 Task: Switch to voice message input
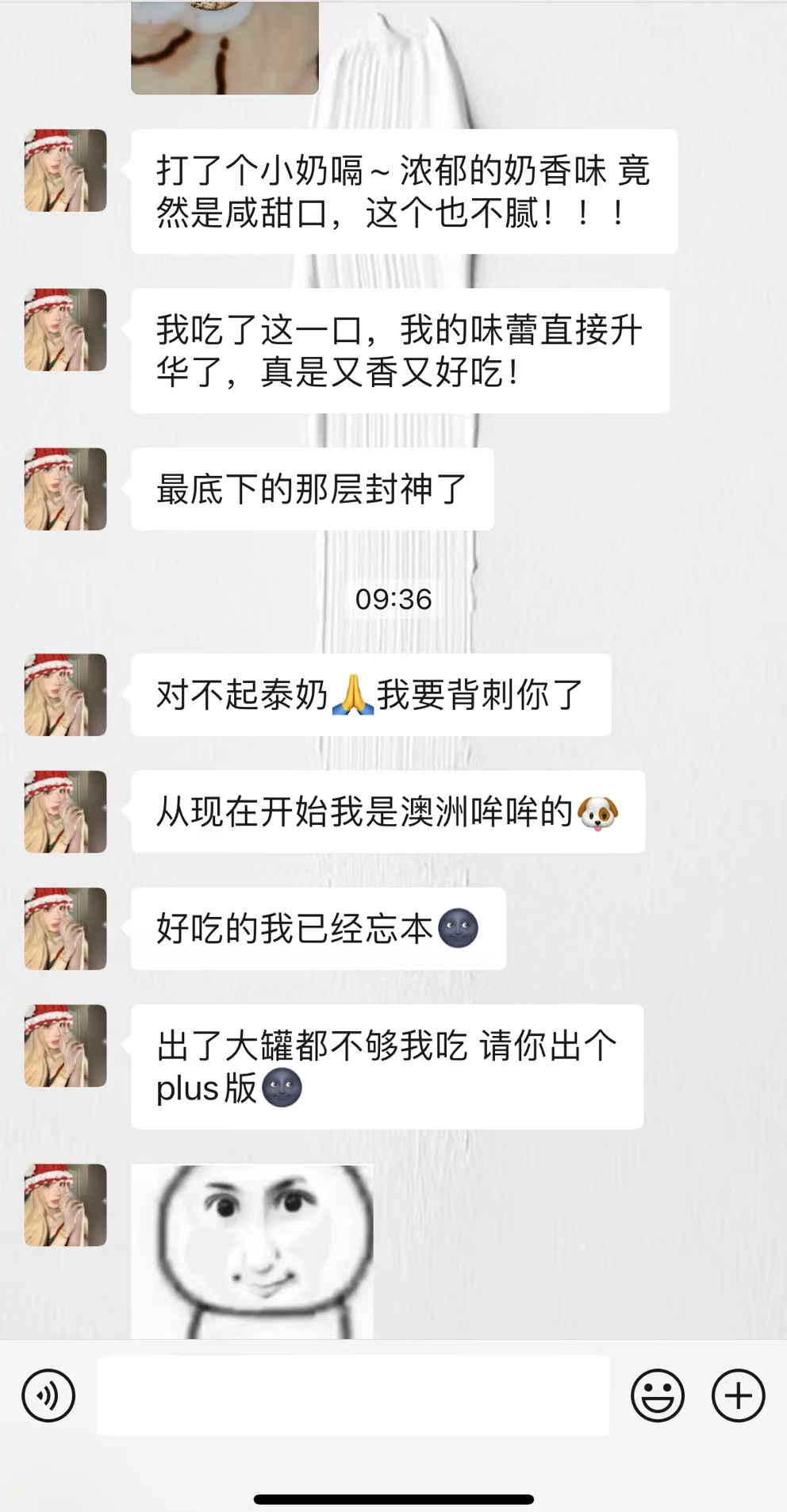[48, 1395]
